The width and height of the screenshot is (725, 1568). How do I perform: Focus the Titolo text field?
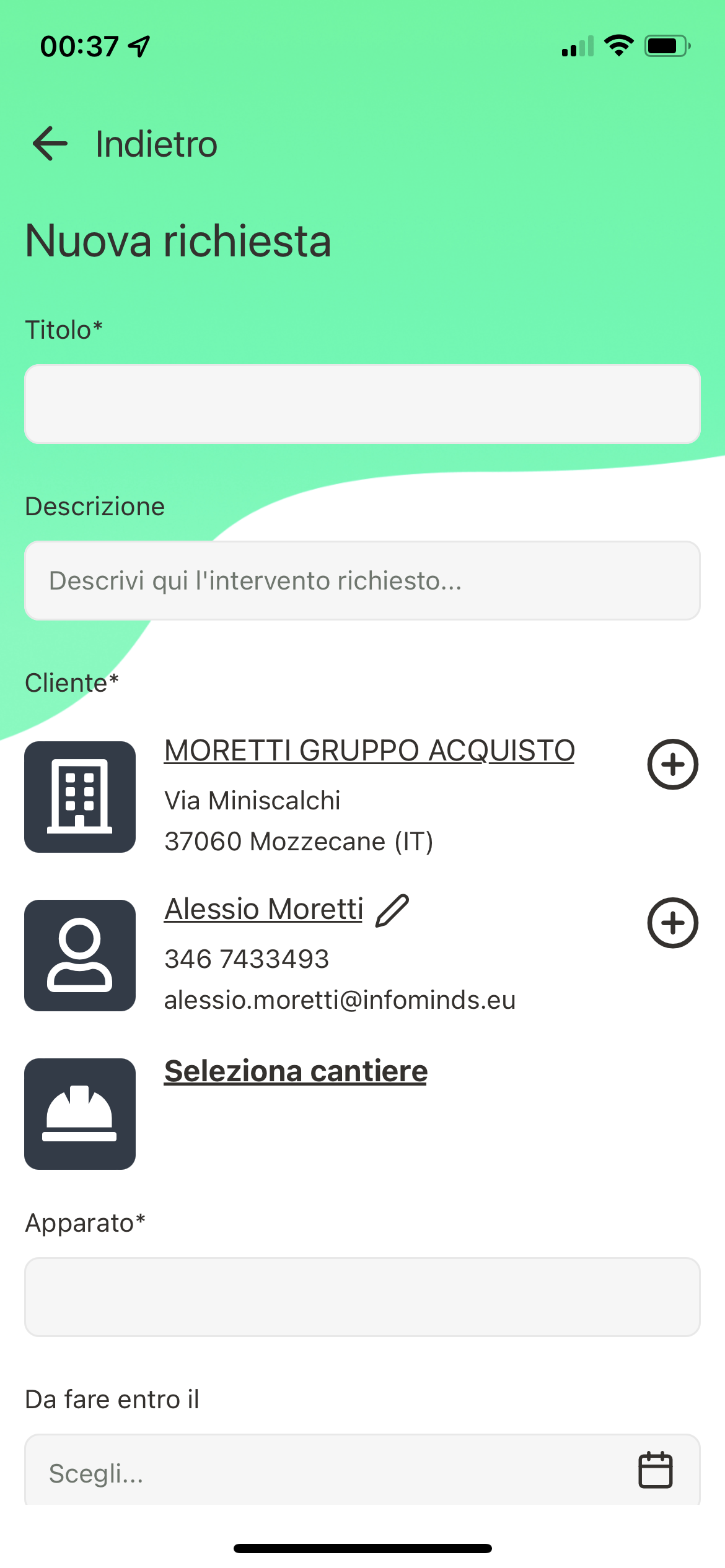[362, 404]
